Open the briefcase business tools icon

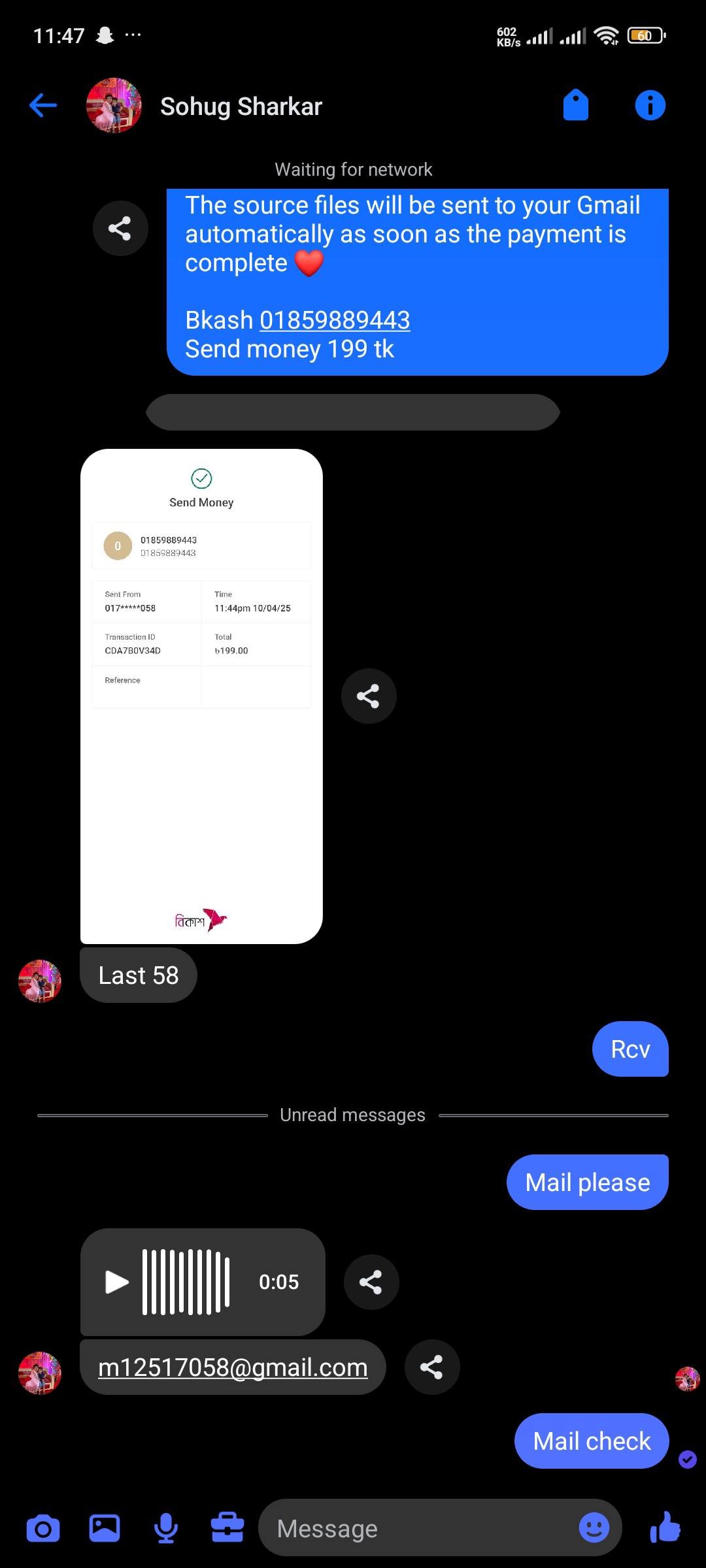click(227, 1529)
